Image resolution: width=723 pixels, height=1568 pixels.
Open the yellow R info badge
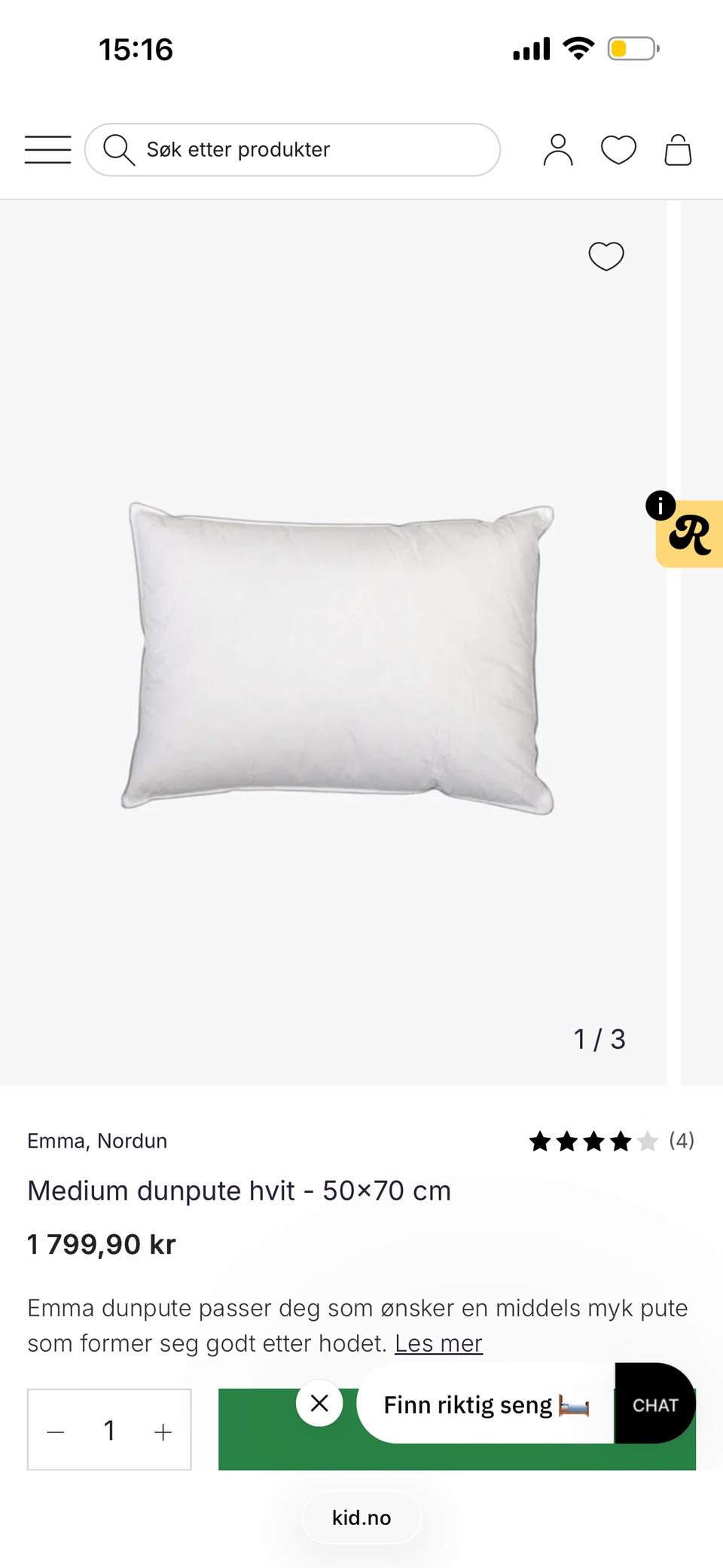(689, 533)
